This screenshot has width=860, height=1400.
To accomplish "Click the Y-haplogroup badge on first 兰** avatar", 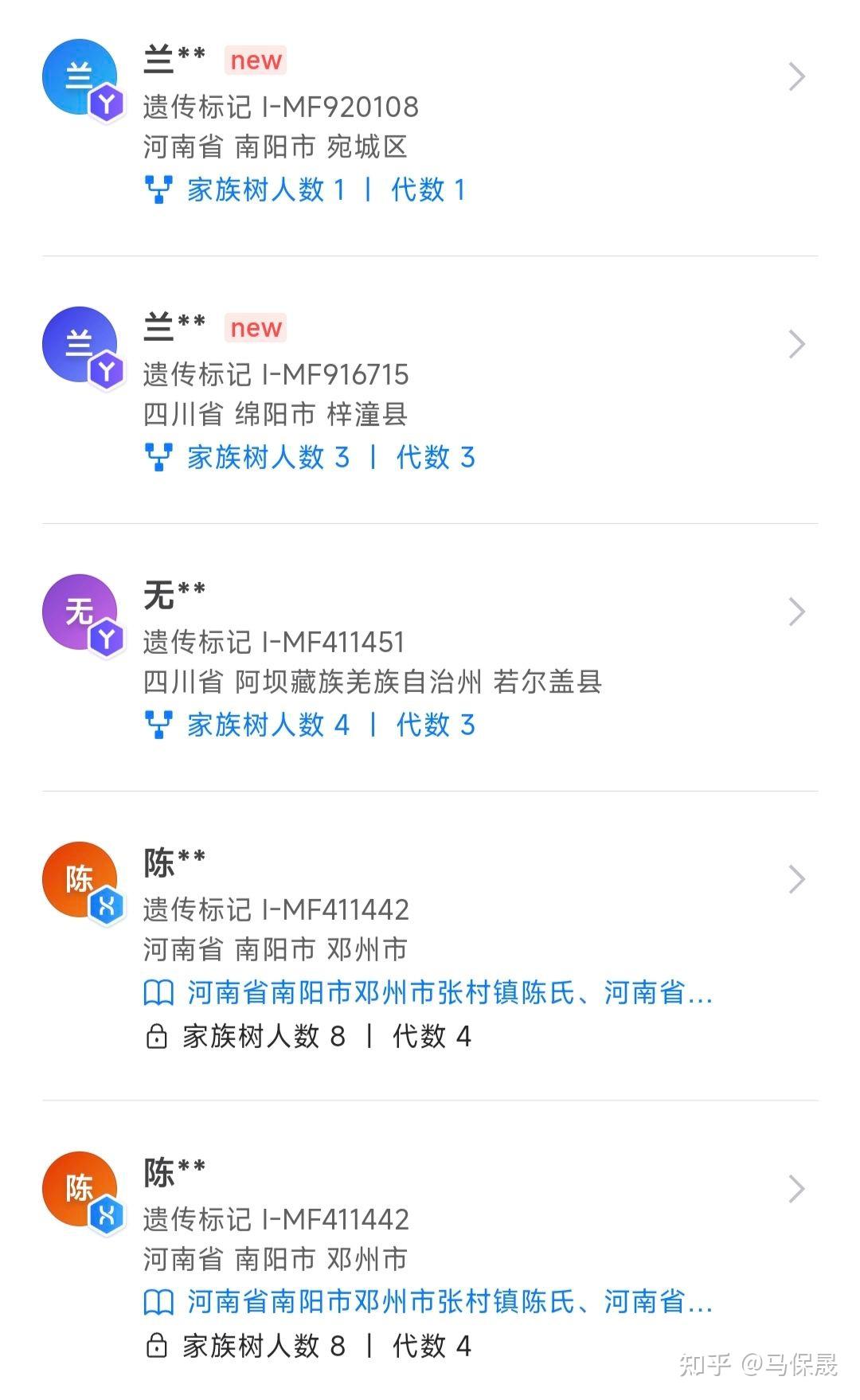I will point(107,104).
